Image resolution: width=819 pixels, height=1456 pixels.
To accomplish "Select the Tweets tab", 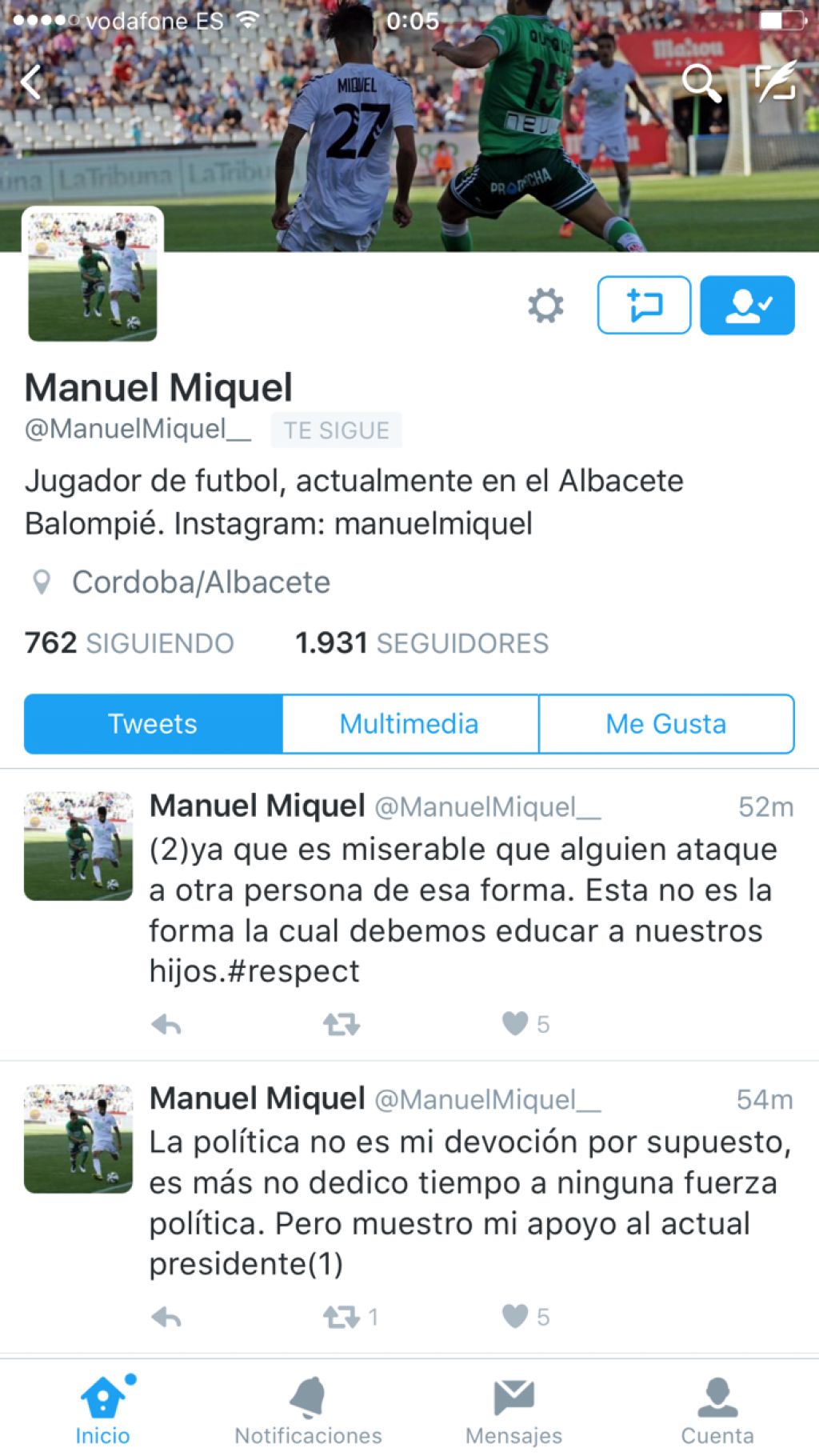I will tap(153, 724).
